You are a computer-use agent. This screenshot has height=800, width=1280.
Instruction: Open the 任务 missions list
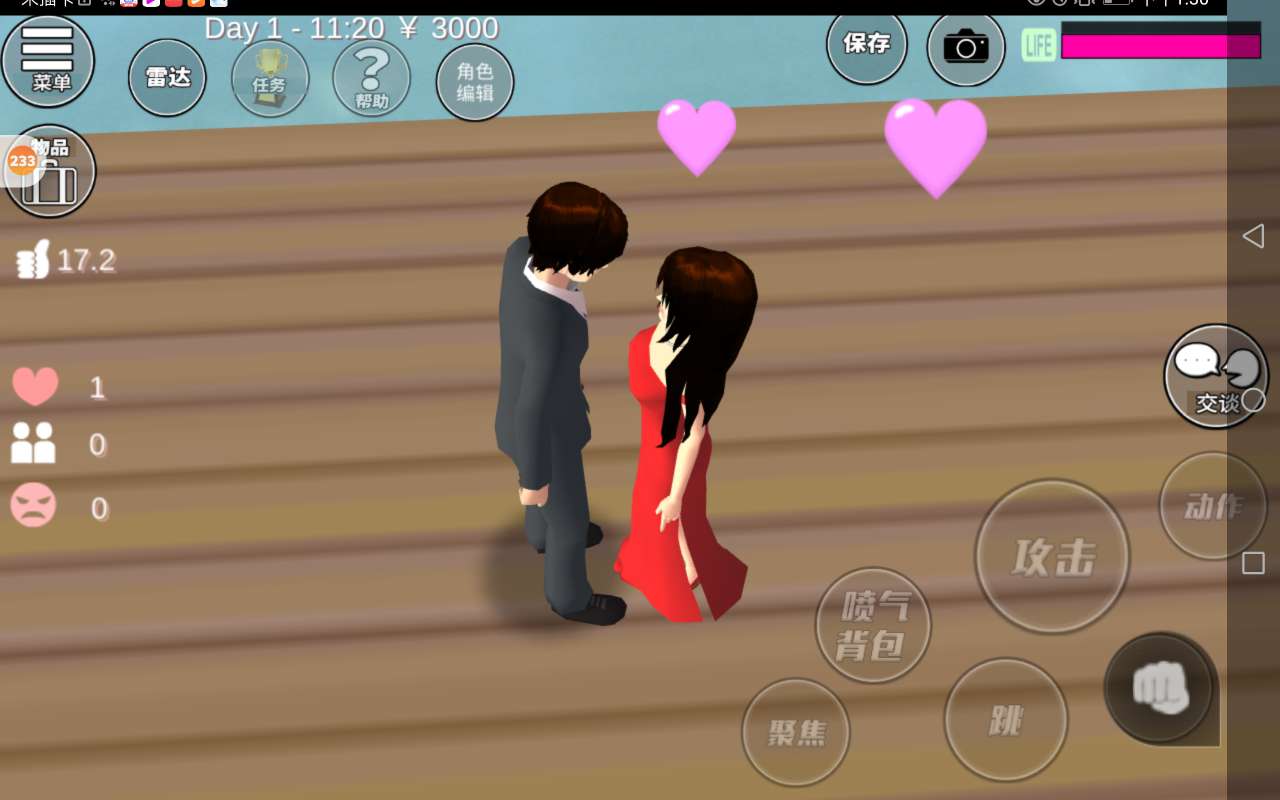(270, 78)
